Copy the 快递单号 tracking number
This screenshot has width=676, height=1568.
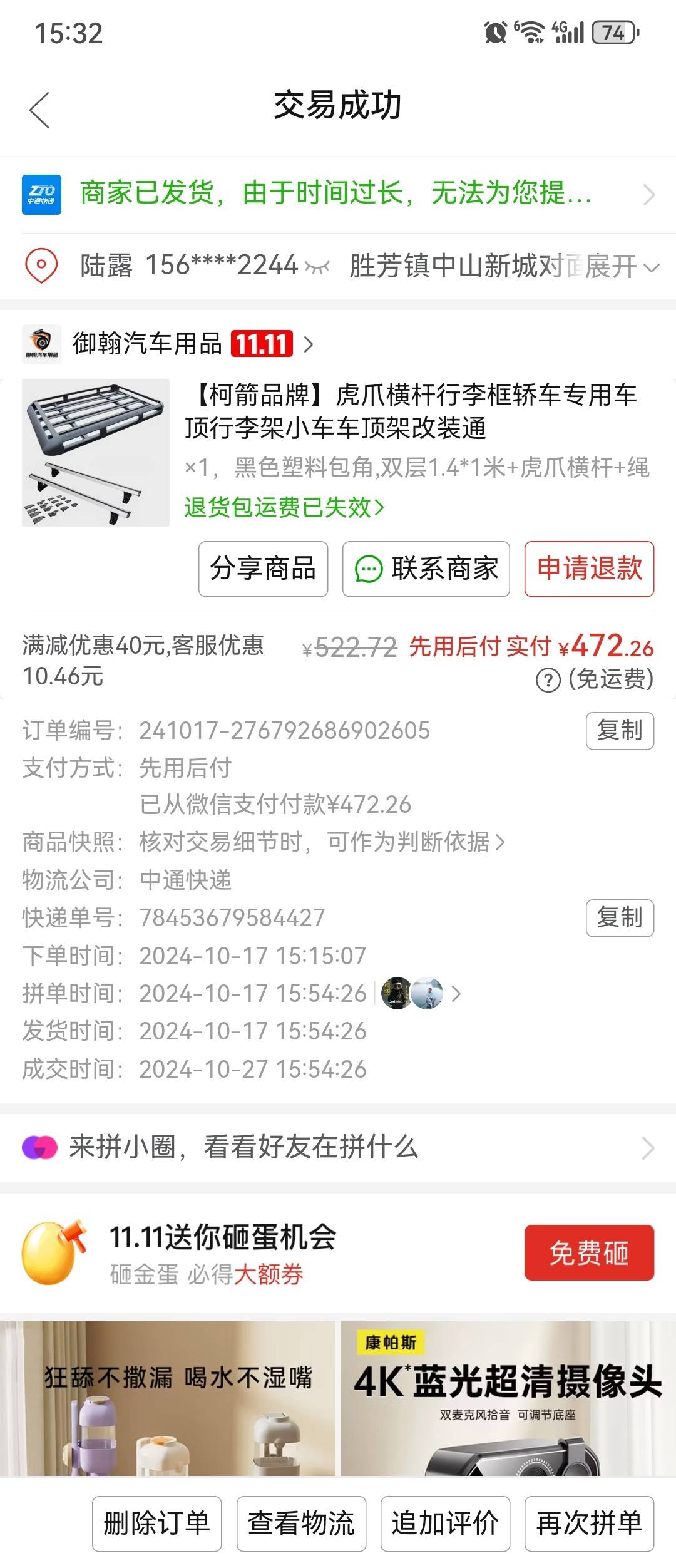(x=620, y=918)
